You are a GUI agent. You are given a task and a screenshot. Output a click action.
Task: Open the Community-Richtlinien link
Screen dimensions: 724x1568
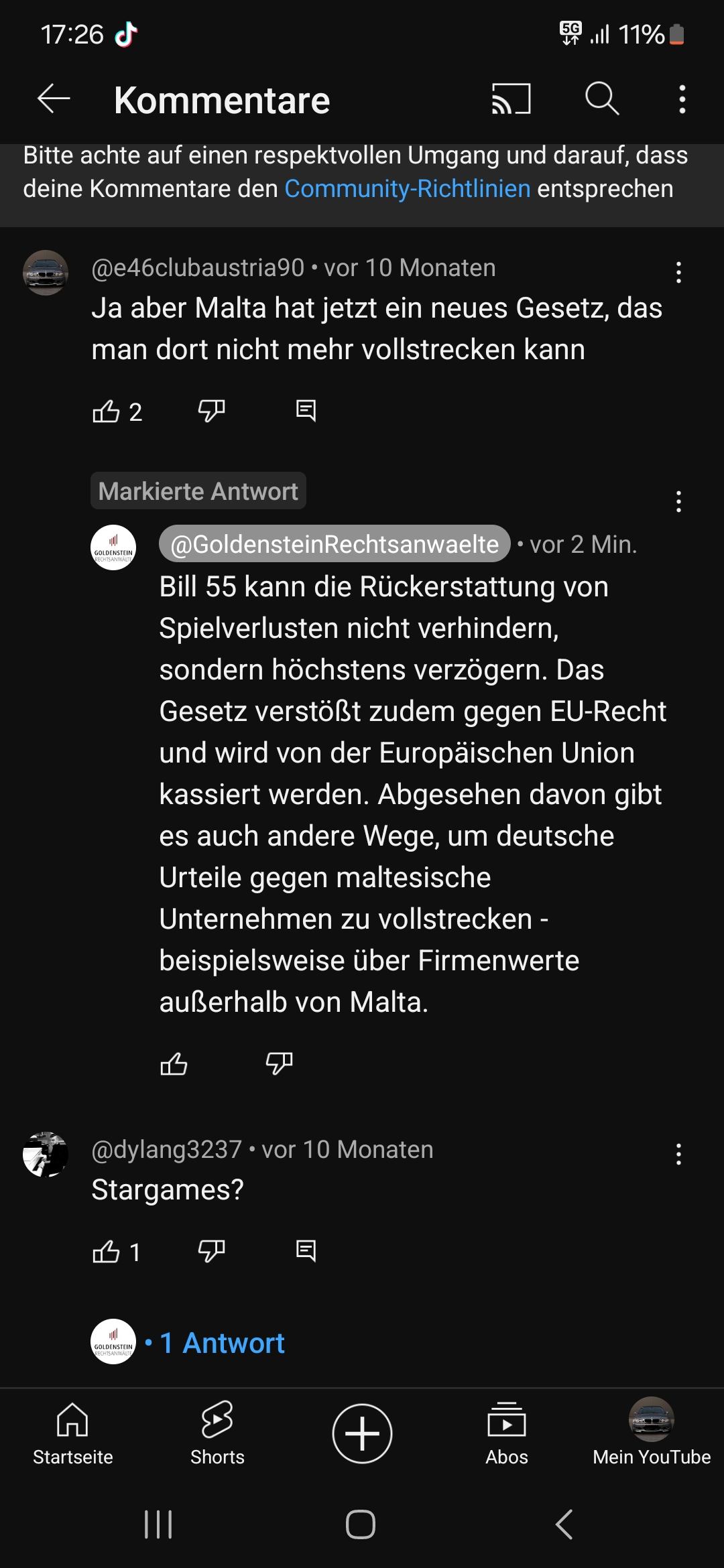click(x=407, y=189)
